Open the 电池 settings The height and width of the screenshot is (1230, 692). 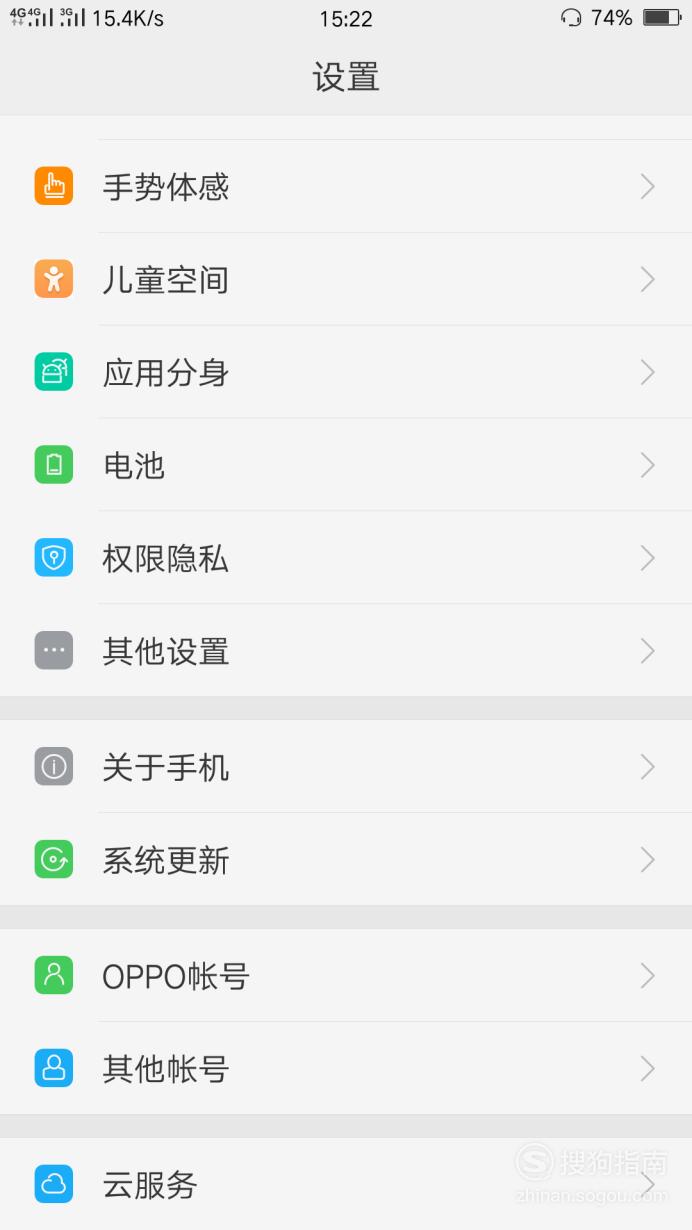pyautogui.click(x=346, y=465)
